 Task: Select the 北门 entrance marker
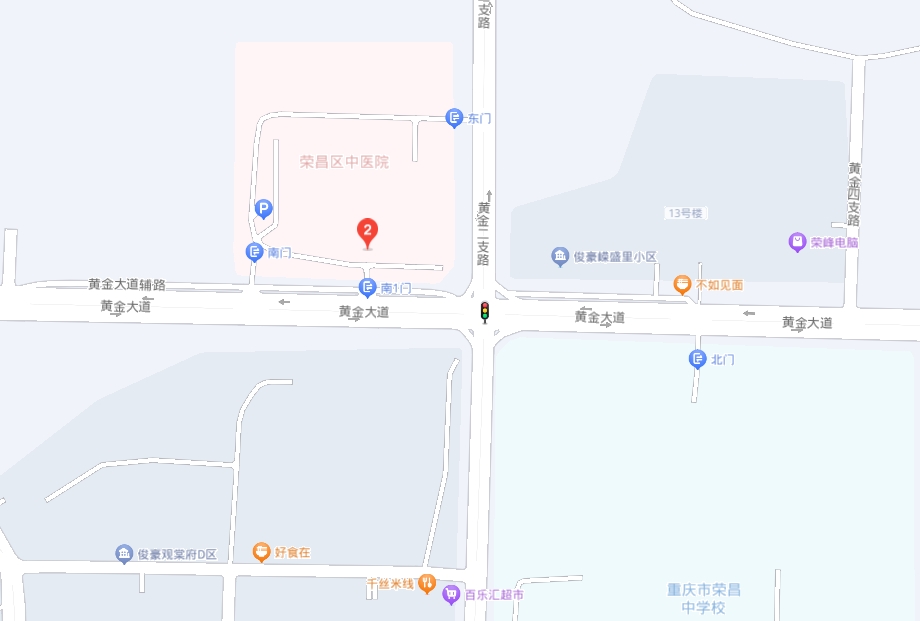click(698, 360)
